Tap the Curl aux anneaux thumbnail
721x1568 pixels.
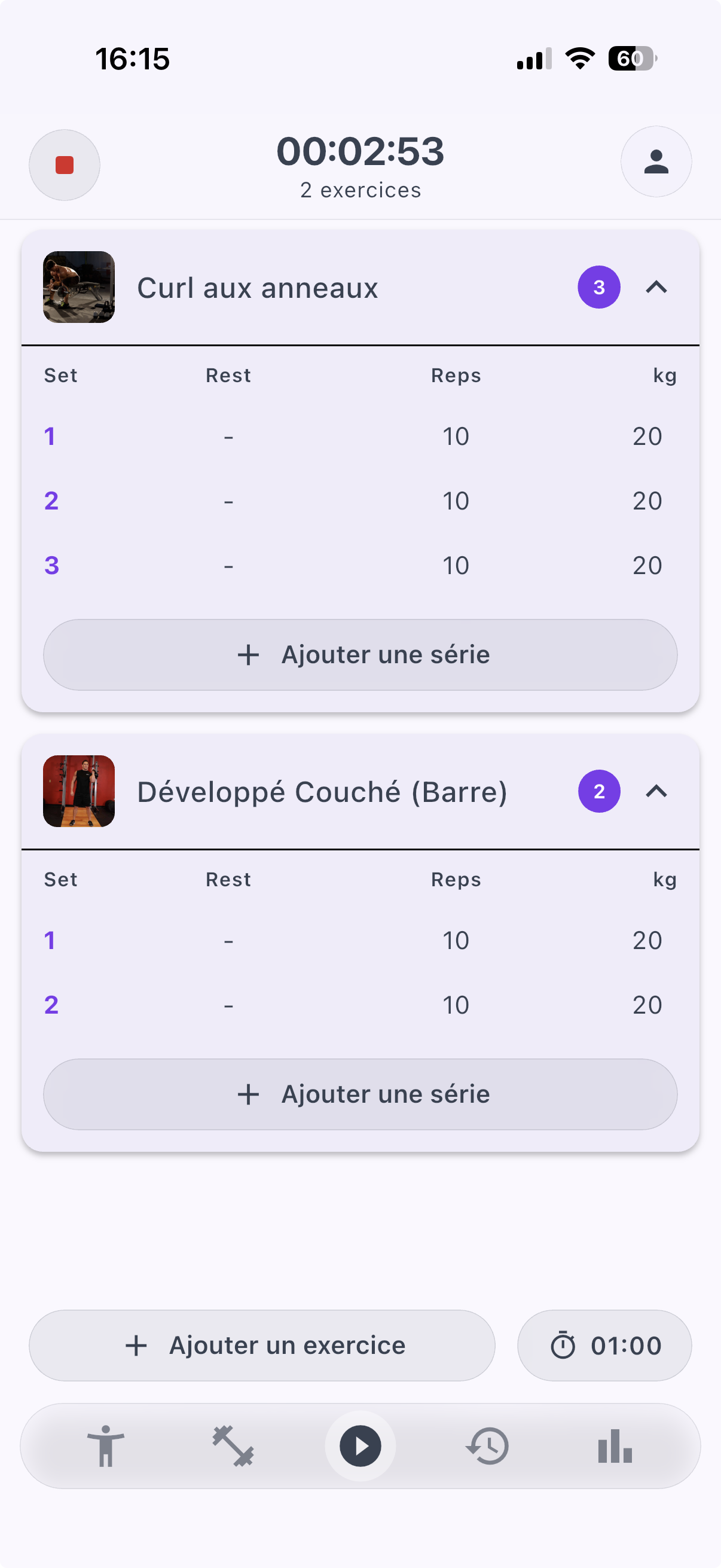tap(78, 287)
